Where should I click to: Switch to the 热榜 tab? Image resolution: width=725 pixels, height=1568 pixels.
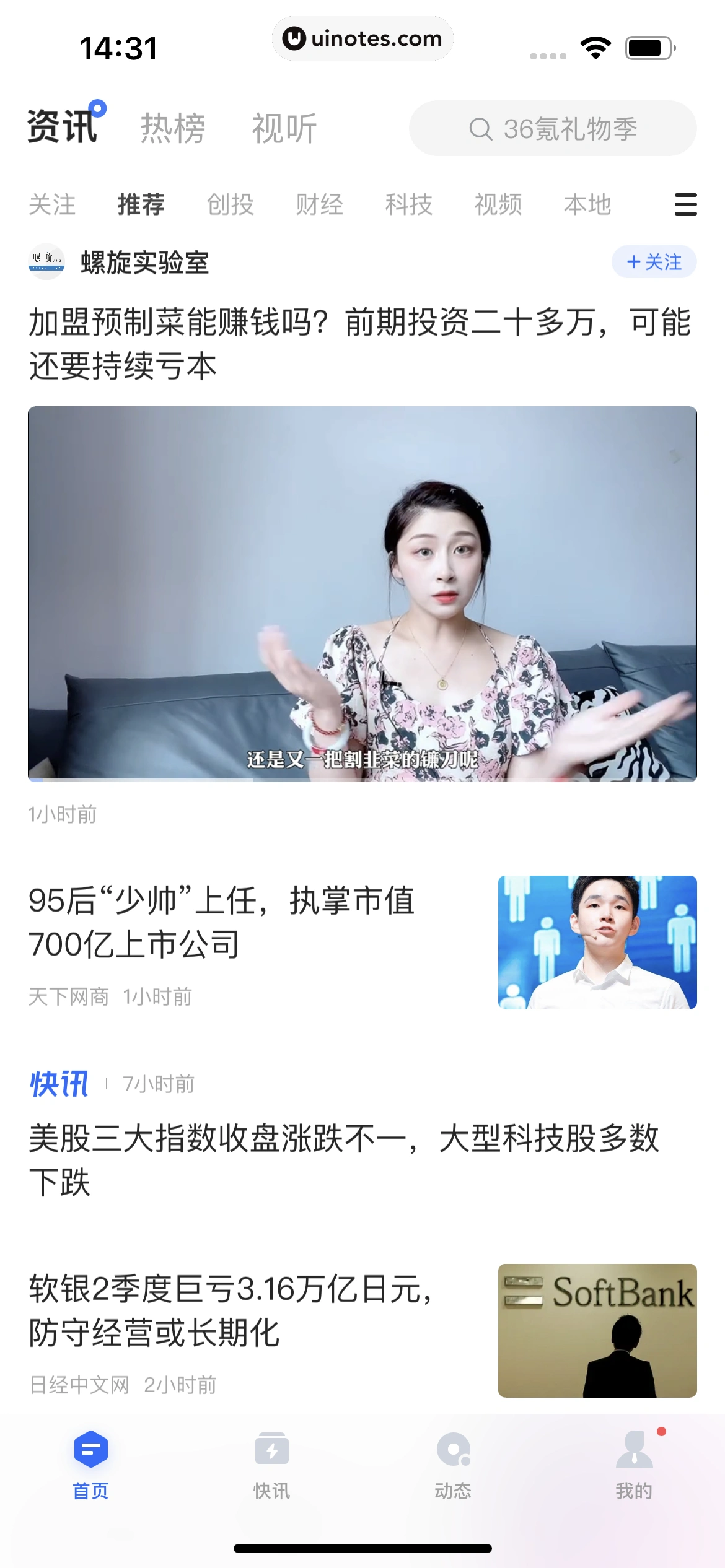pyautogui.click(x=172, y=127)
